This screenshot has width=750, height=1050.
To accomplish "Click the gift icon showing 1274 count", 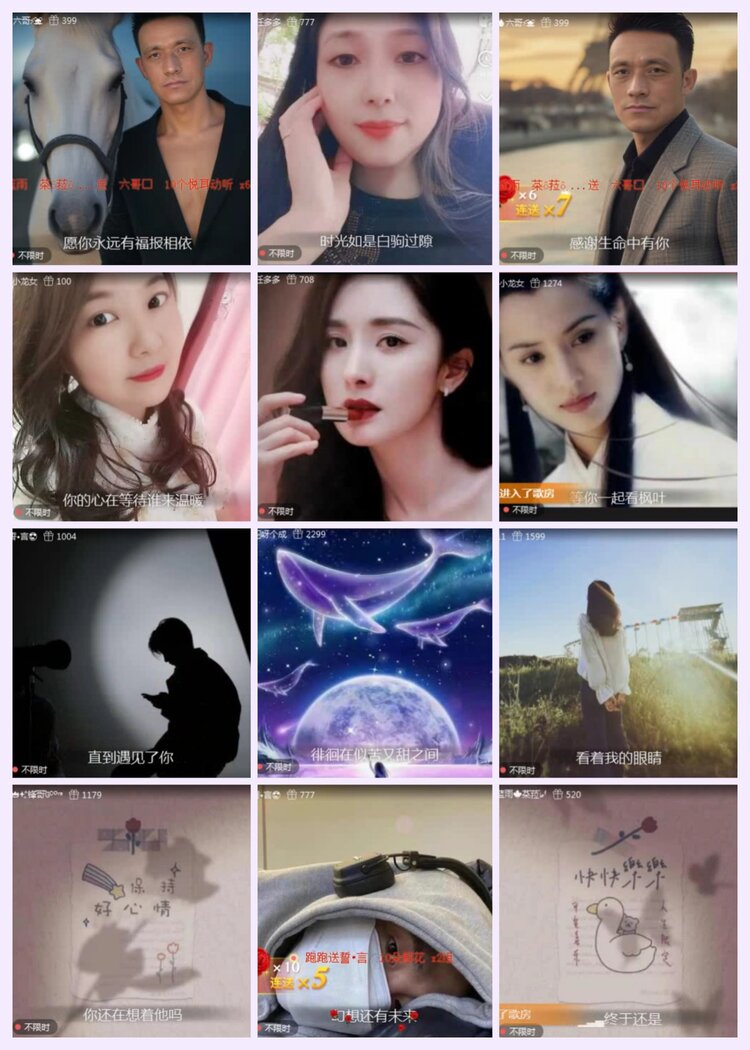I will coord(536,283).
